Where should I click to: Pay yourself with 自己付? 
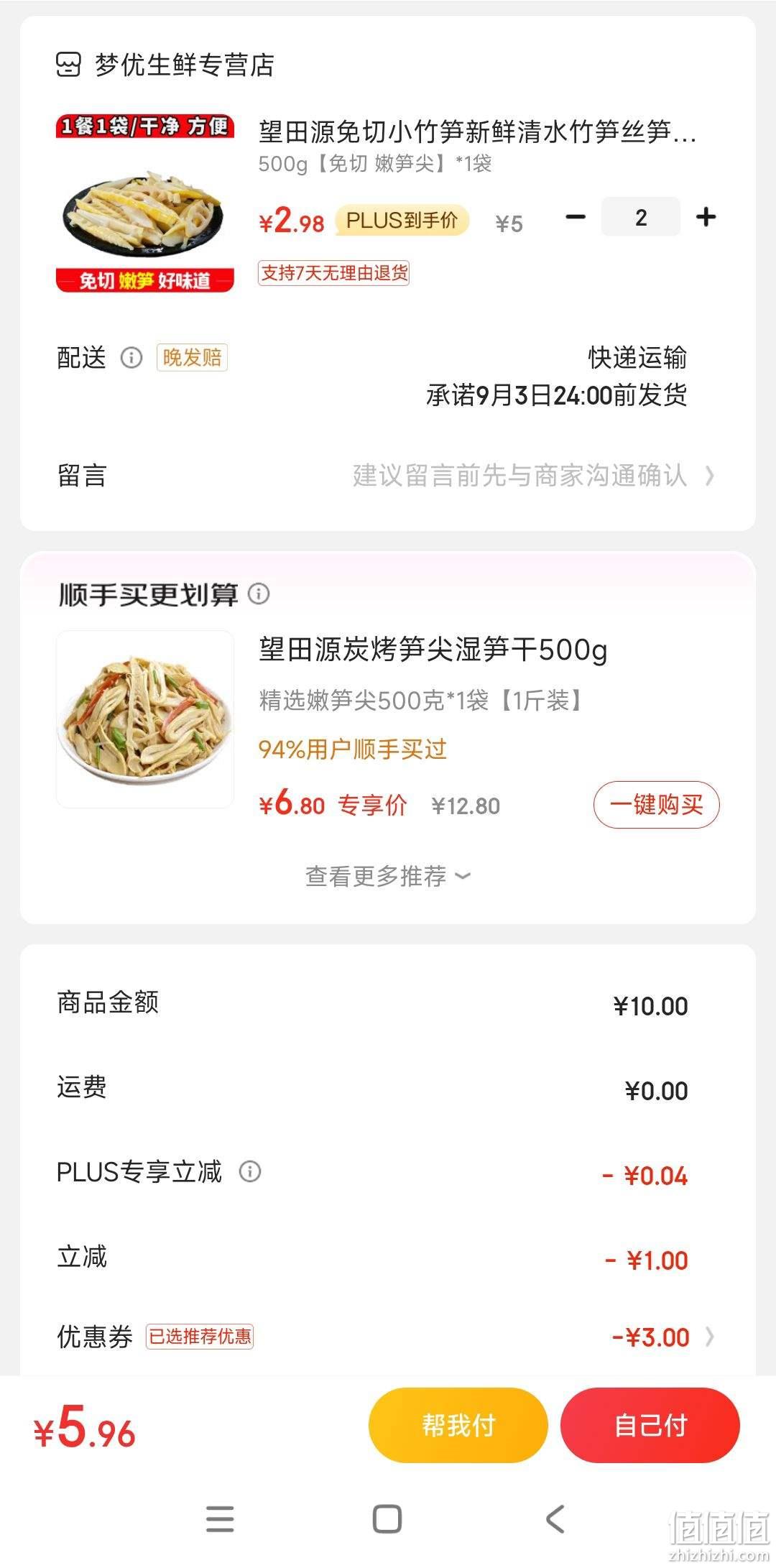tap(650, 1425)
